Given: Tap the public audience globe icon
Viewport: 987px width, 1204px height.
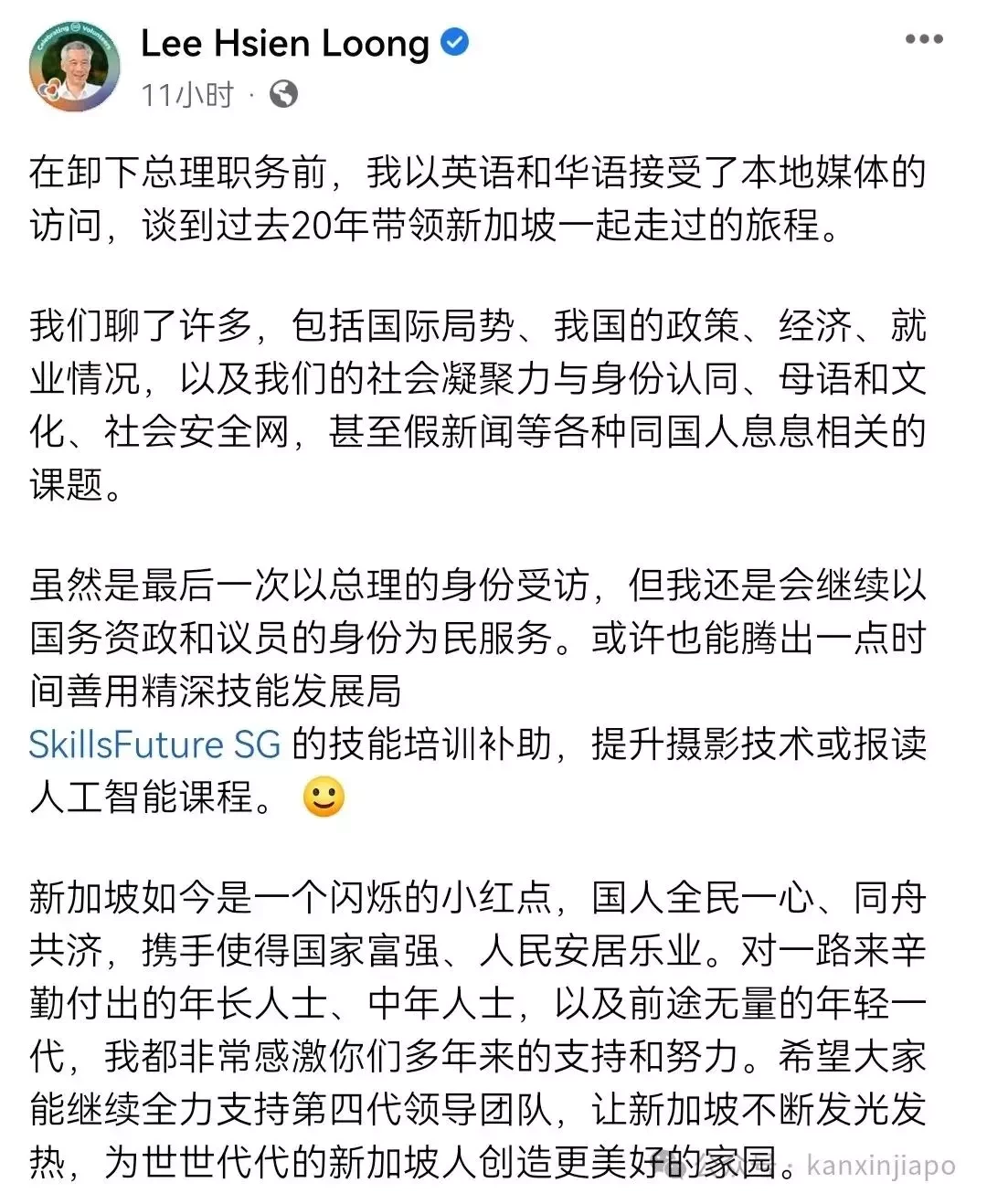Looking at the screenshot, I should pyautogui.click(x=283, y=94).
